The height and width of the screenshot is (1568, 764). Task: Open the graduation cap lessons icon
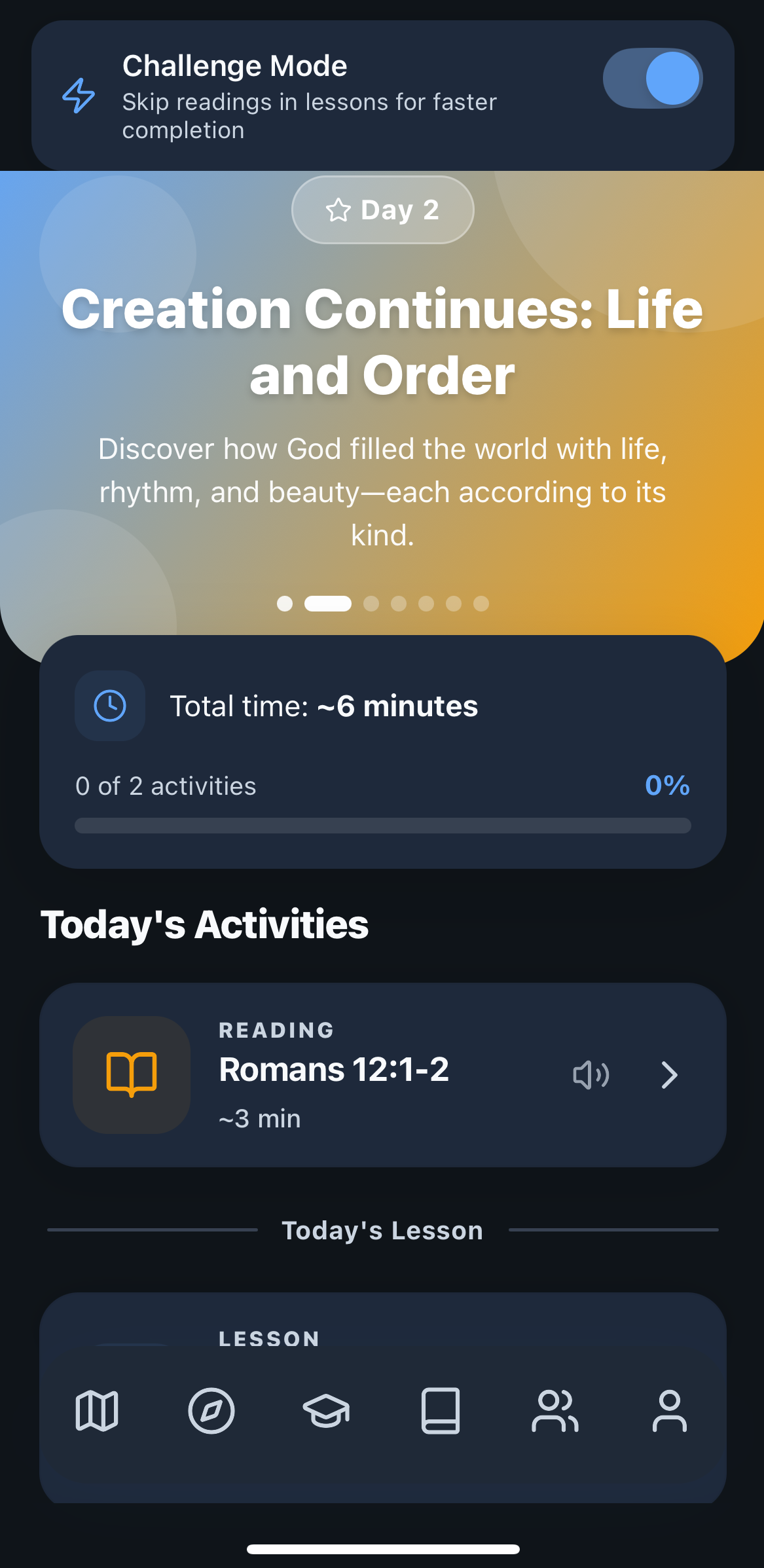326,1412
